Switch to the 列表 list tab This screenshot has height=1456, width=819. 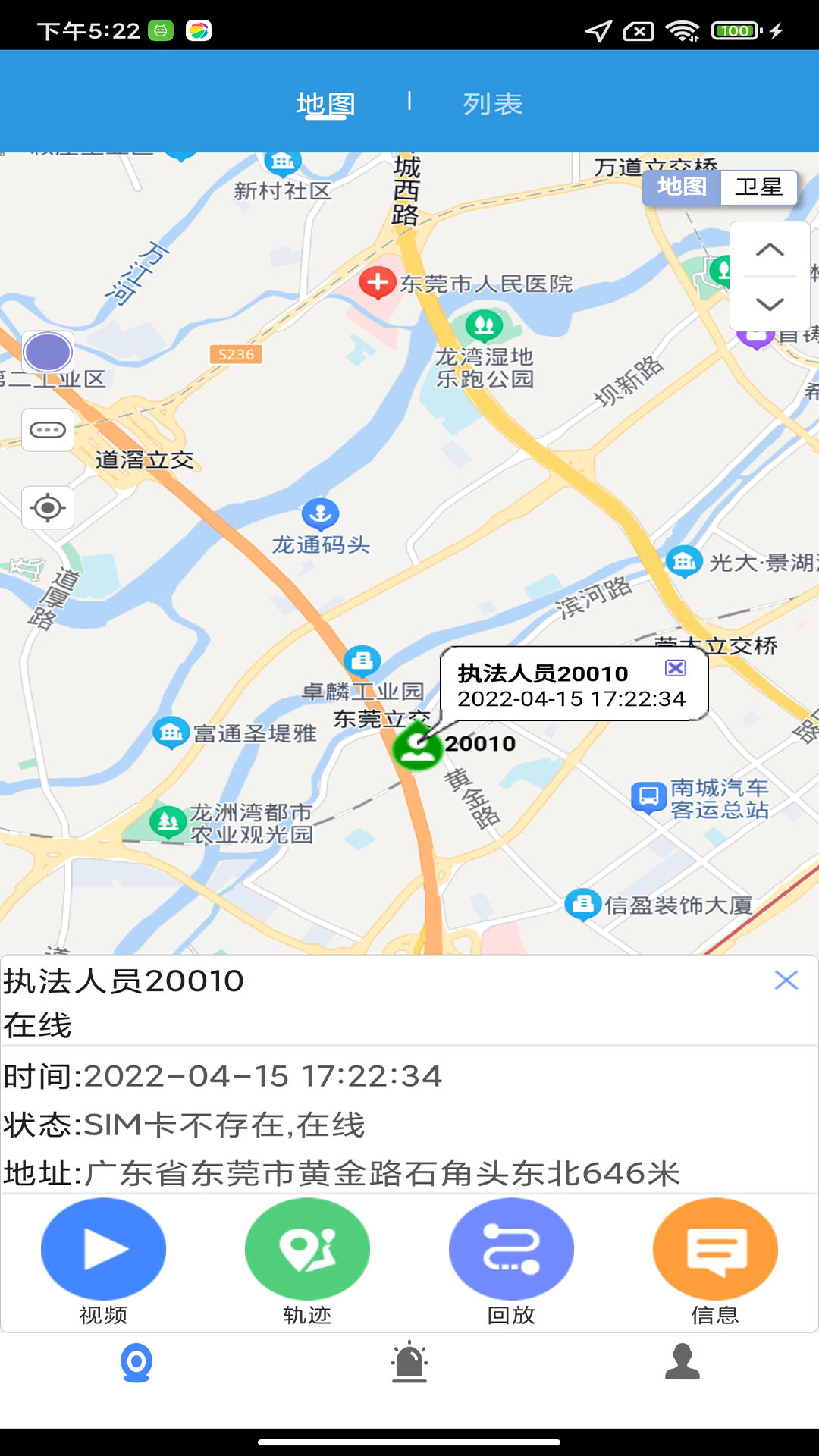point(493,104)
